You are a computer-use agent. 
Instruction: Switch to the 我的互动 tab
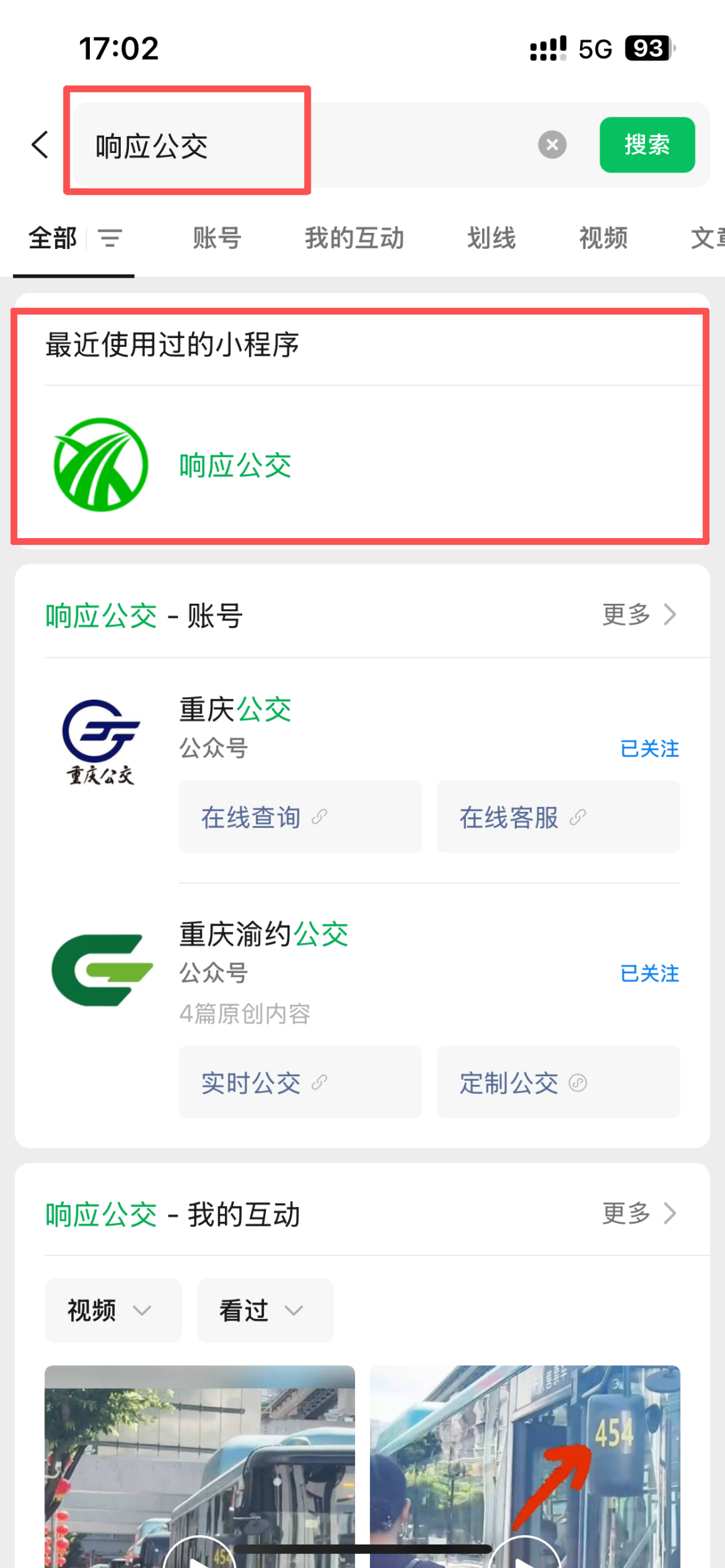pyautogui.click(x=354, y=238)
